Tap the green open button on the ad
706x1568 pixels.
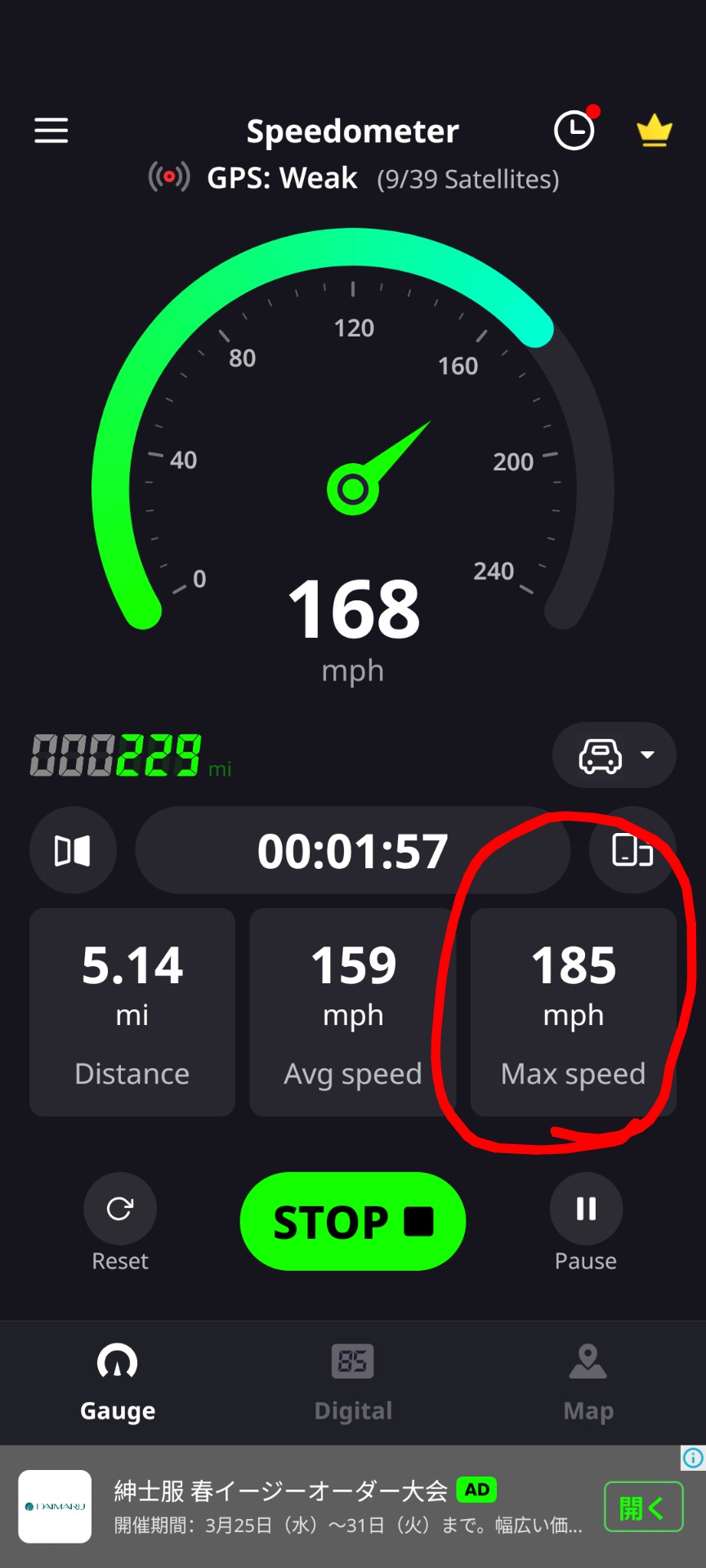pos(643,1507)
